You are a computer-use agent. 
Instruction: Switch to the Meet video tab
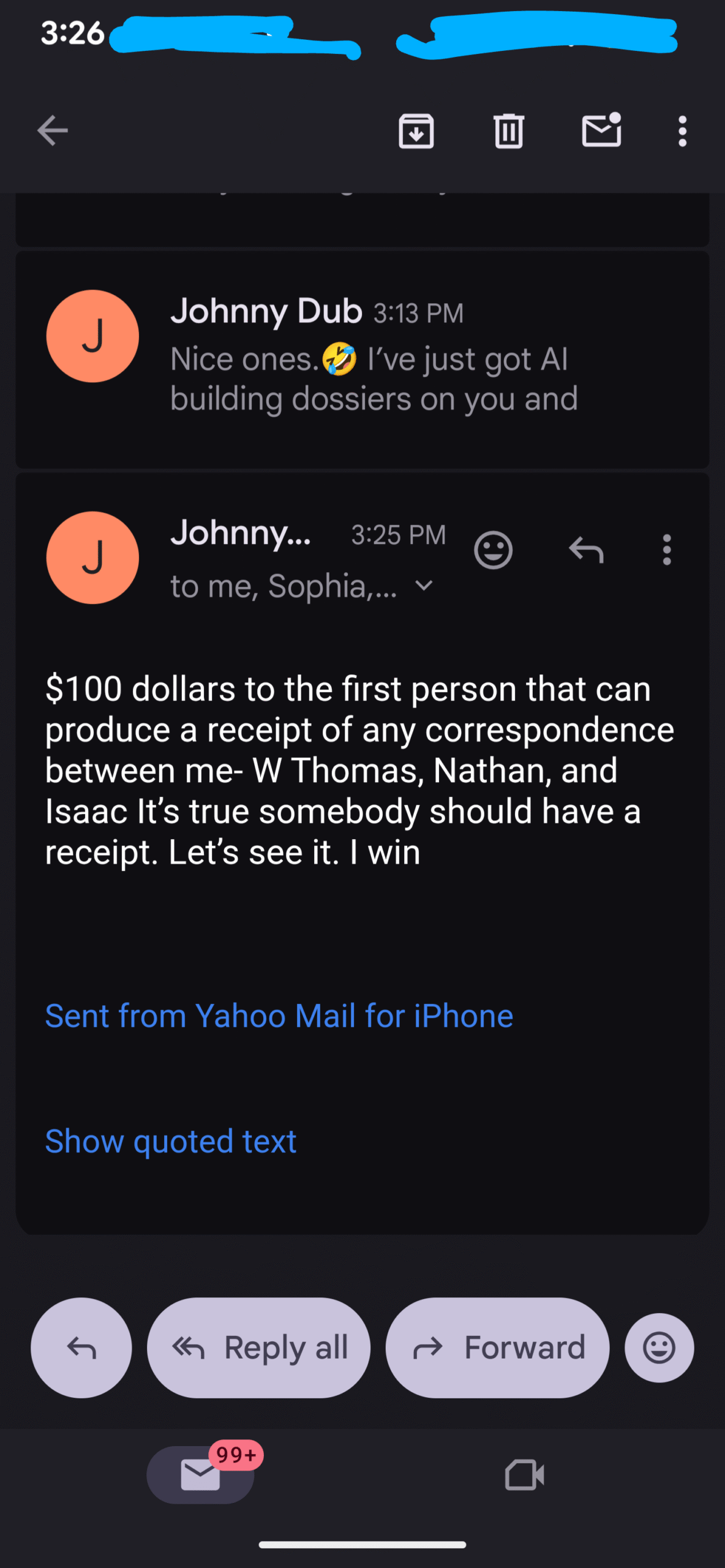[524, 1474]
